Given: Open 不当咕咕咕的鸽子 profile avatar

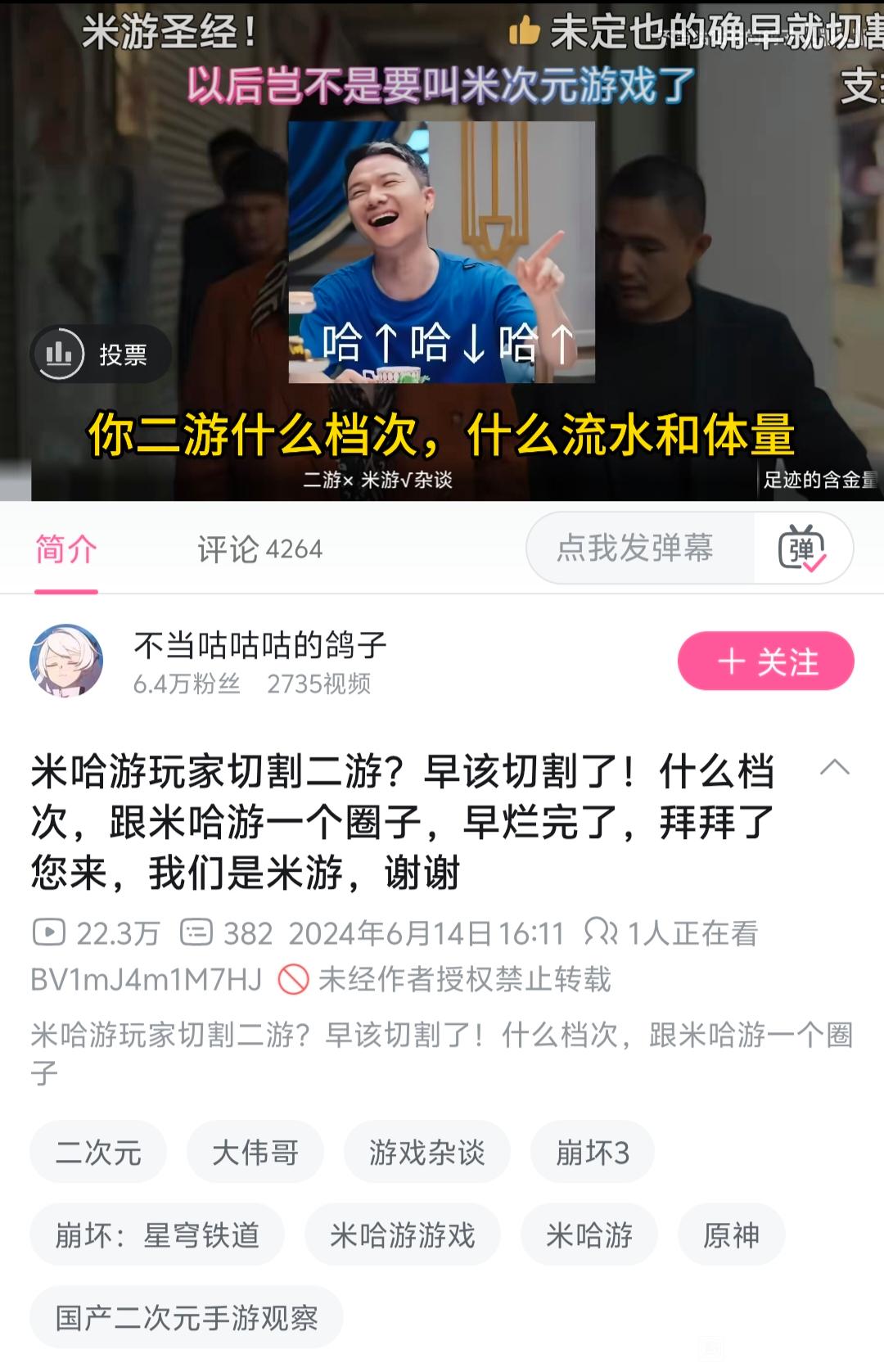Looking at the screenshot, I should 66,661.
